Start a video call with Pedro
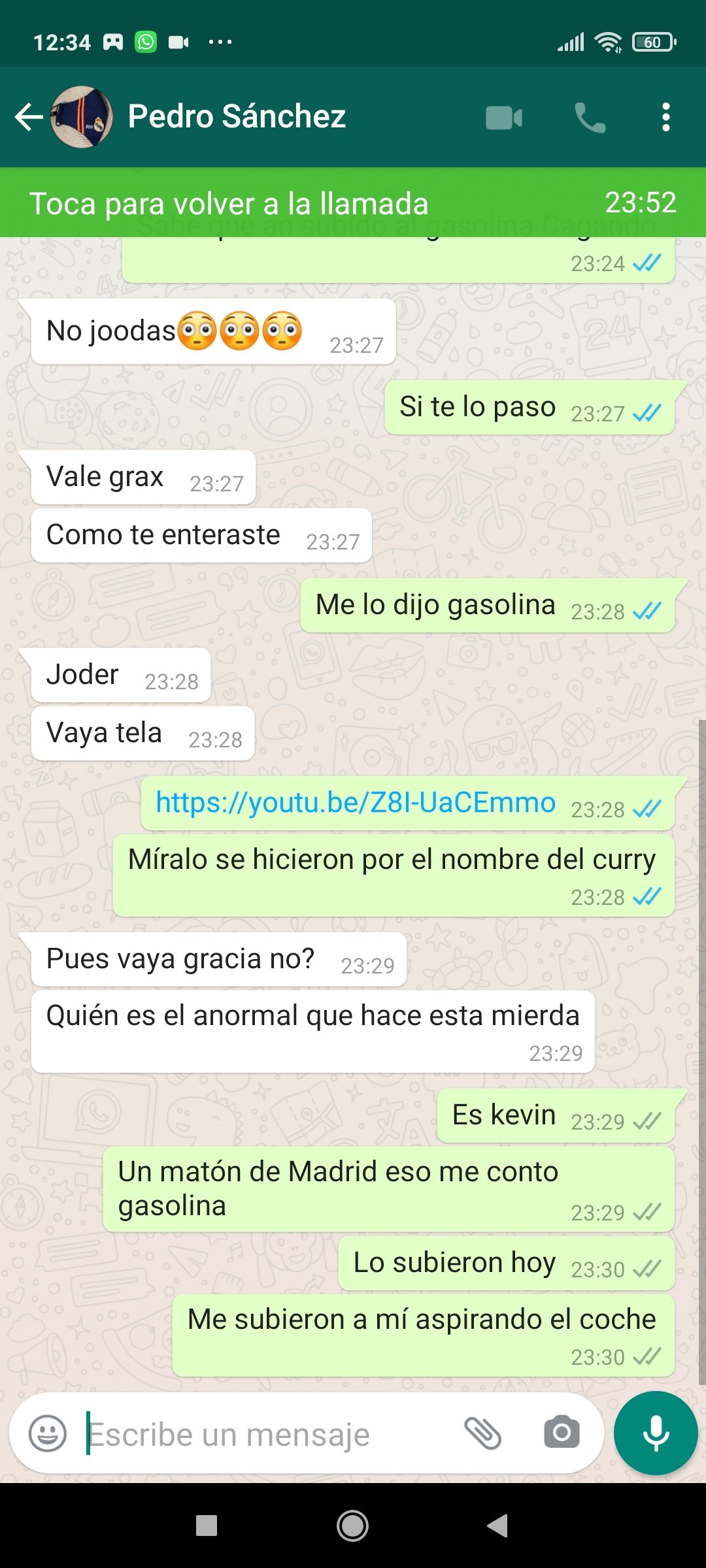The image size is (706, 1568). point(504,118)
